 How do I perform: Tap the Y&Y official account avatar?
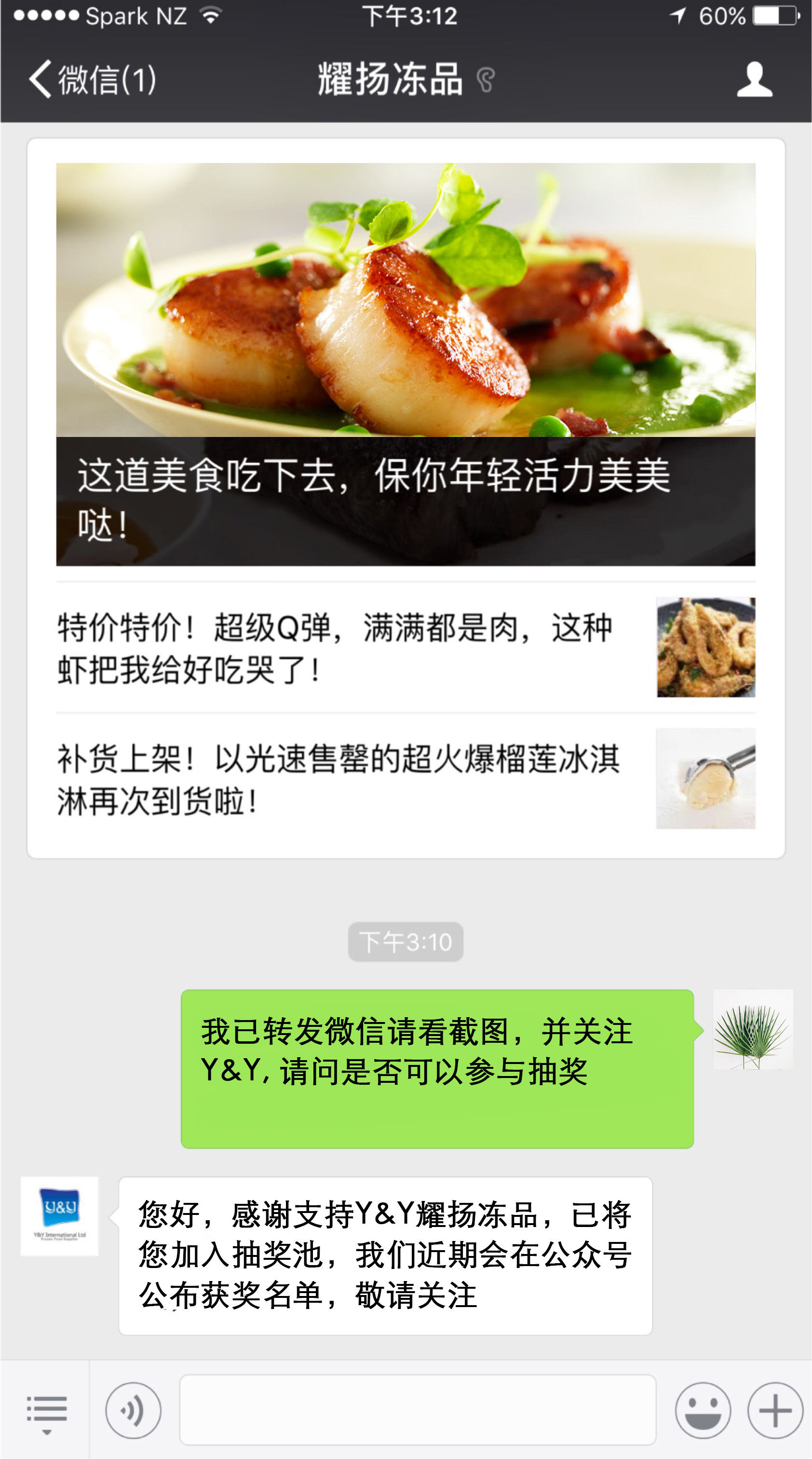pos(59,1216)
